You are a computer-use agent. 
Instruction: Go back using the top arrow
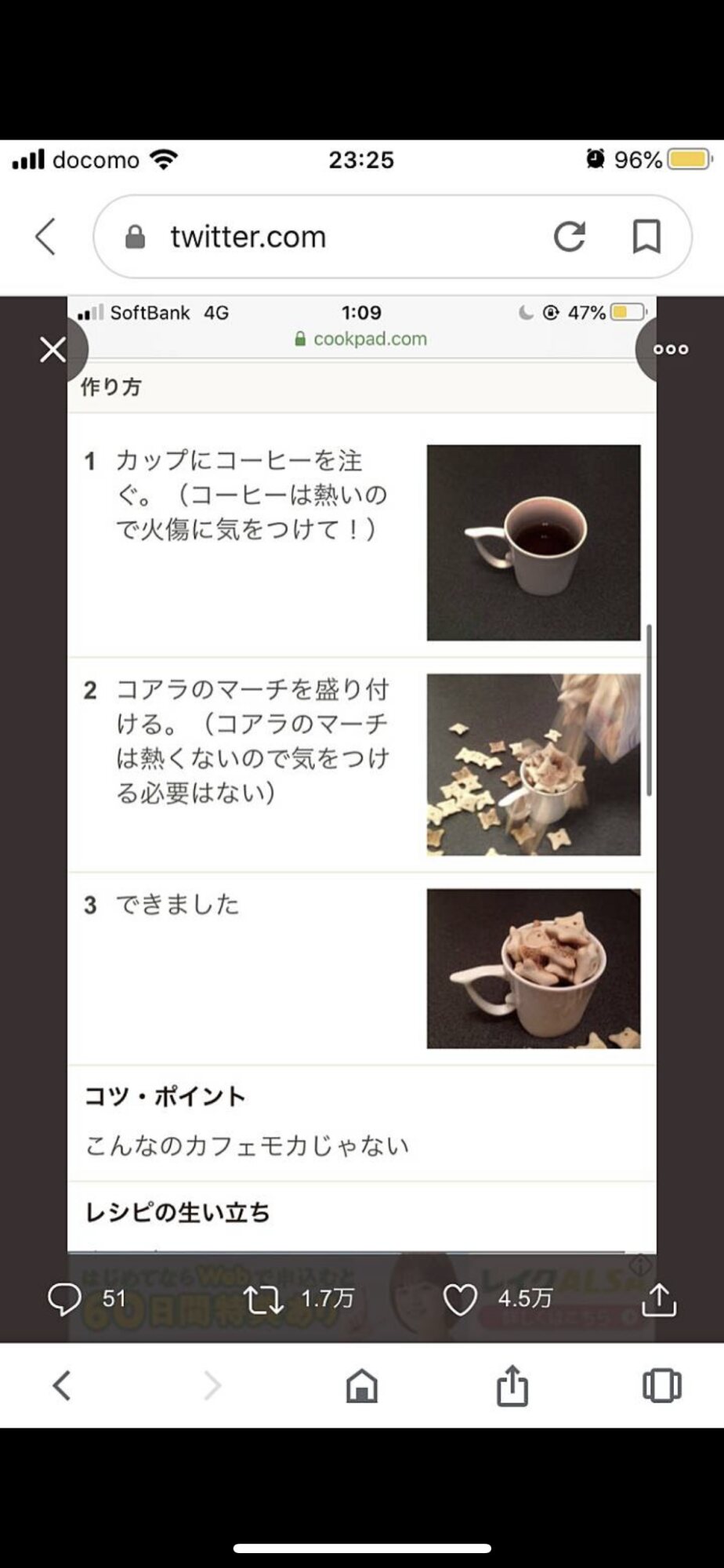[46, 237]
